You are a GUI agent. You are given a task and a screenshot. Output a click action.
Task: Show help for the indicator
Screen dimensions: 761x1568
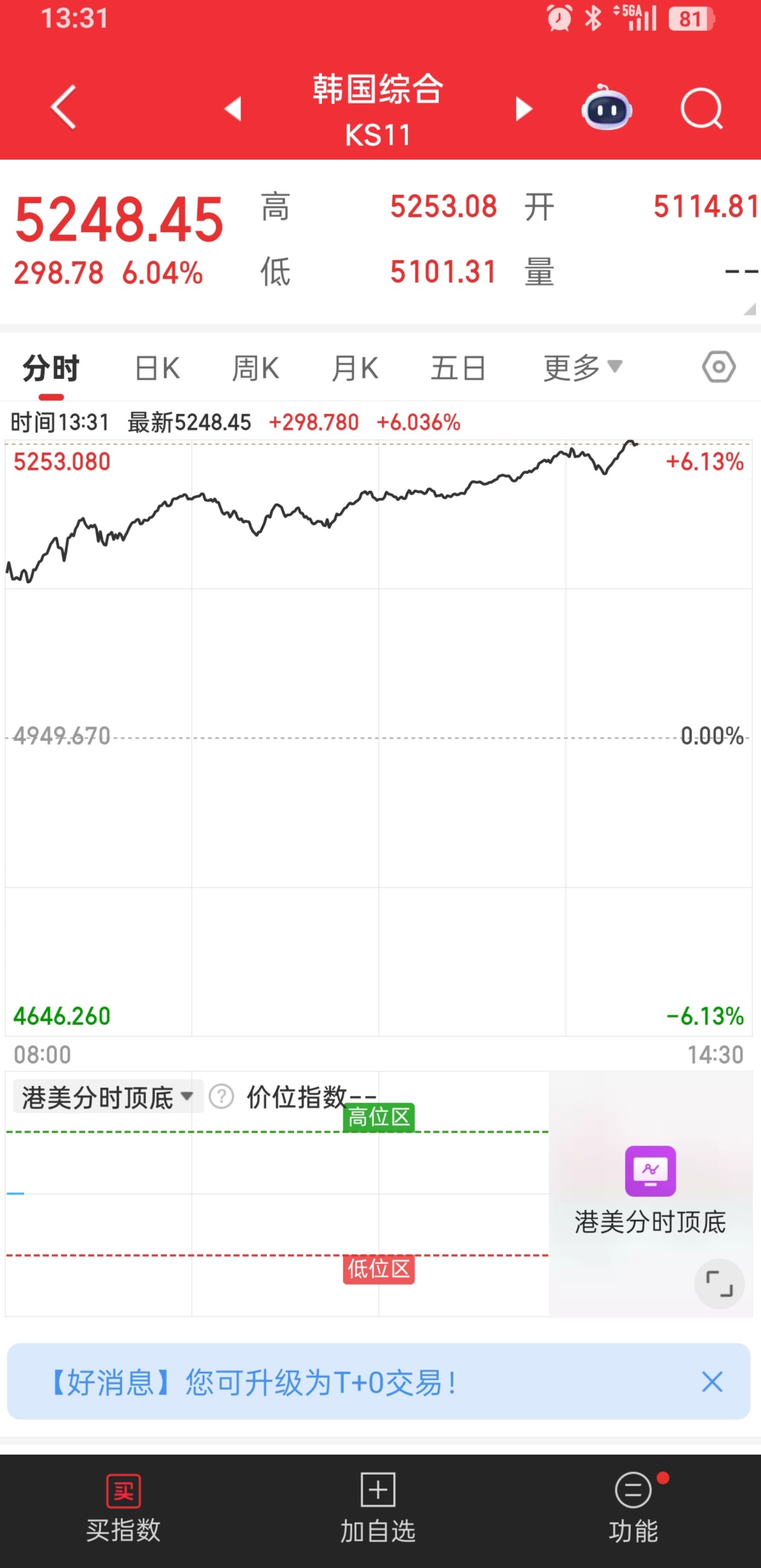(x=221, y=1097)
